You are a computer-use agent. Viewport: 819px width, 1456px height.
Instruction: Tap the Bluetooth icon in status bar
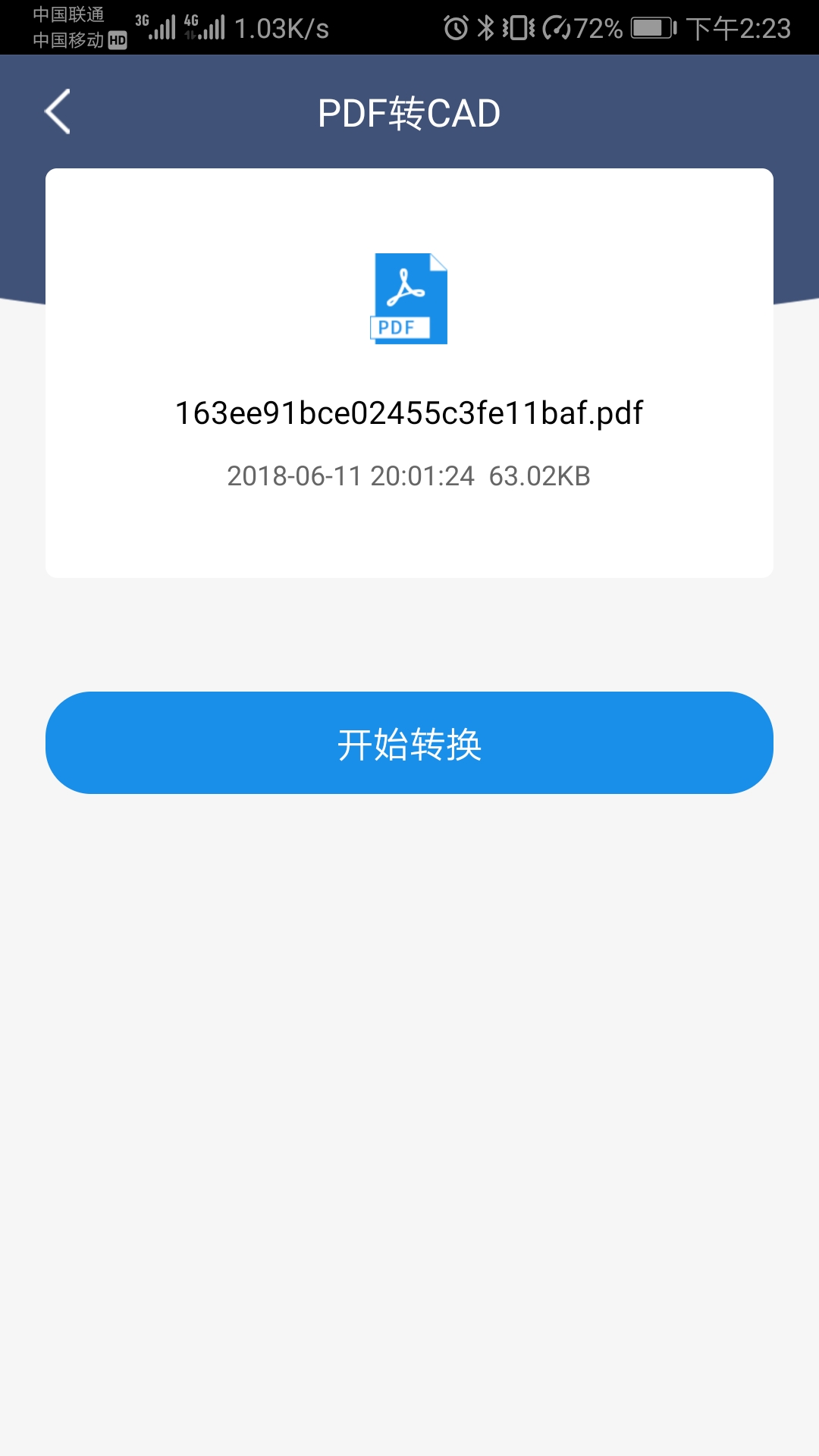(485, 28)
